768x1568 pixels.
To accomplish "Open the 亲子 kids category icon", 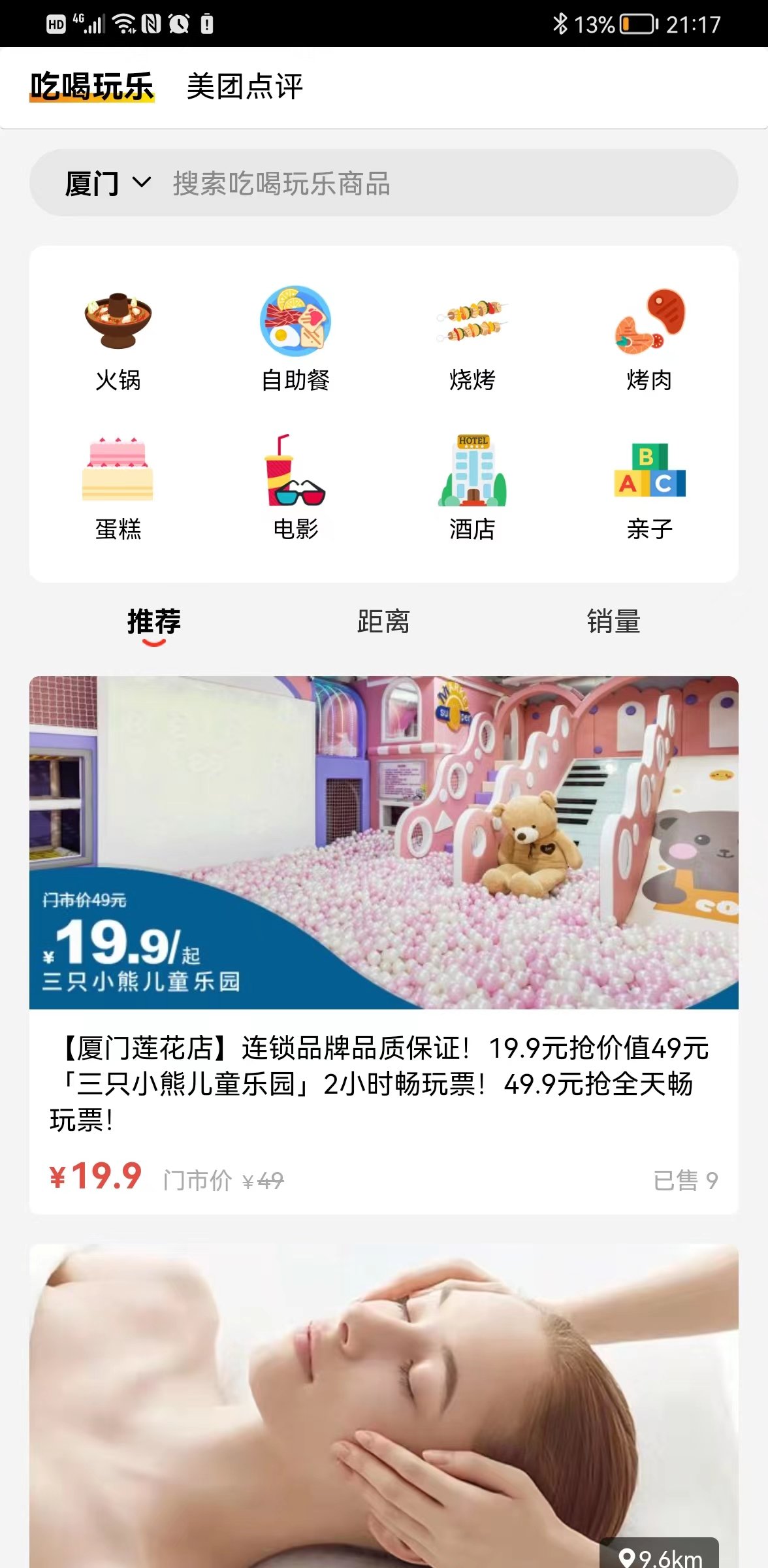I will click(x=649, y=476).
